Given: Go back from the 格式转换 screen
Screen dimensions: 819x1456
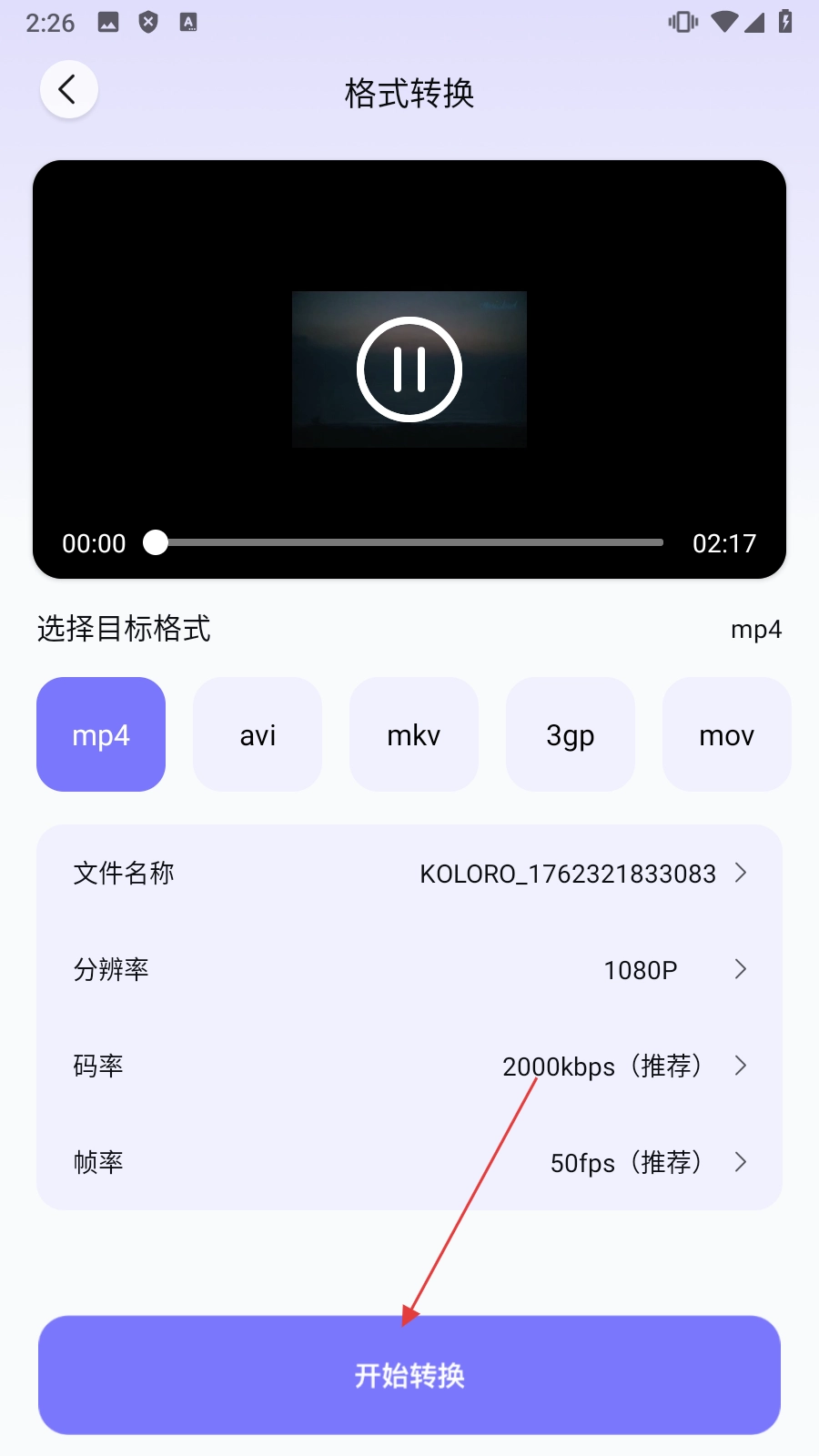Looking at the screenshot, I should (x=68, y=90).
